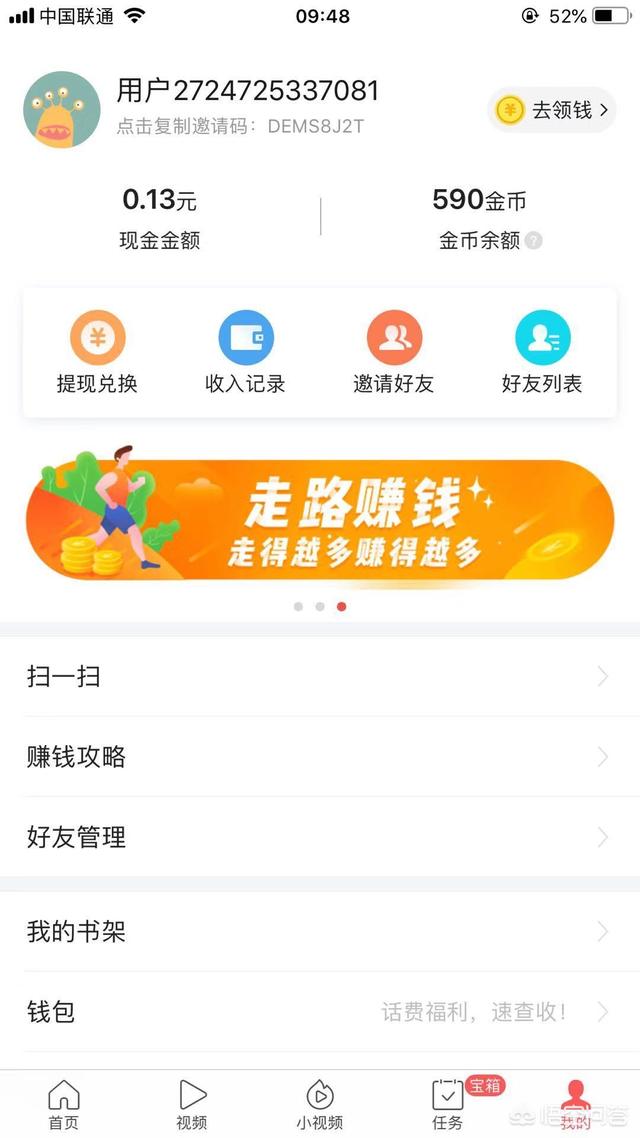Image resolution: width=640 pixels, height=1138 pixels.
Task: Tap the 去领钱 button
Action: click(551, 110)
